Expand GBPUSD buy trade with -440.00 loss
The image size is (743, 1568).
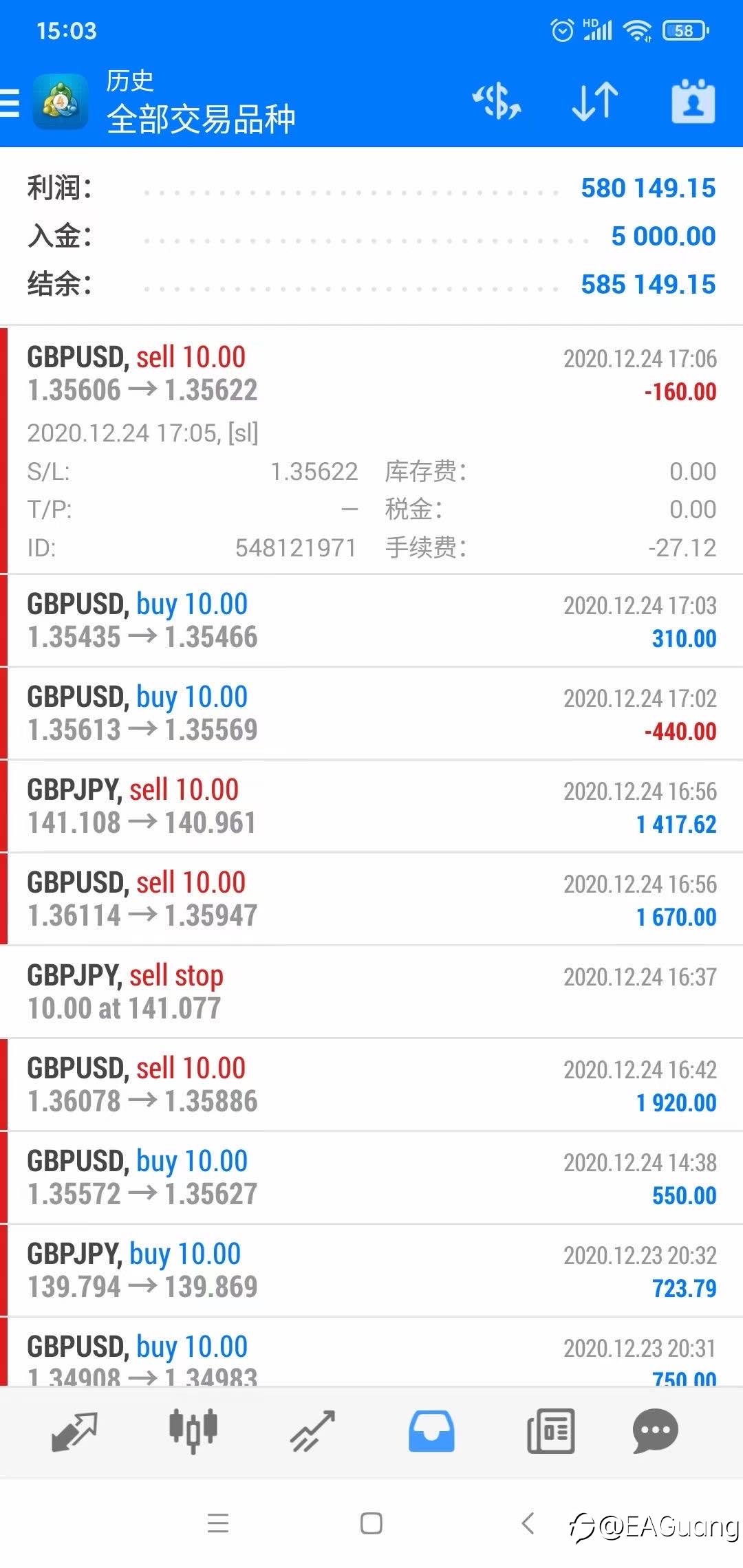coord(371,713)
